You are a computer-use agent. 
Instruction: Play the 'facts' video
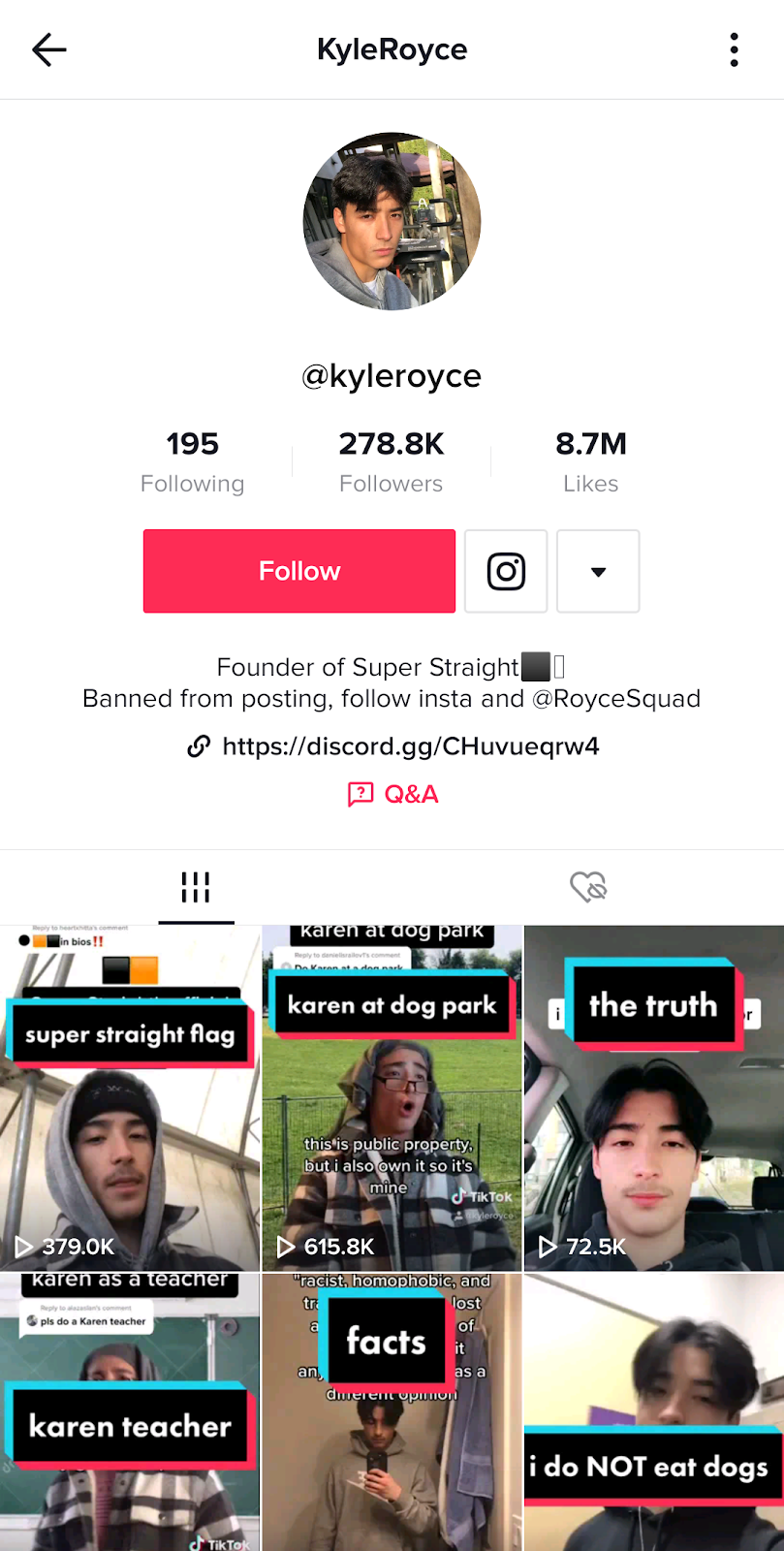[392, 1412]
